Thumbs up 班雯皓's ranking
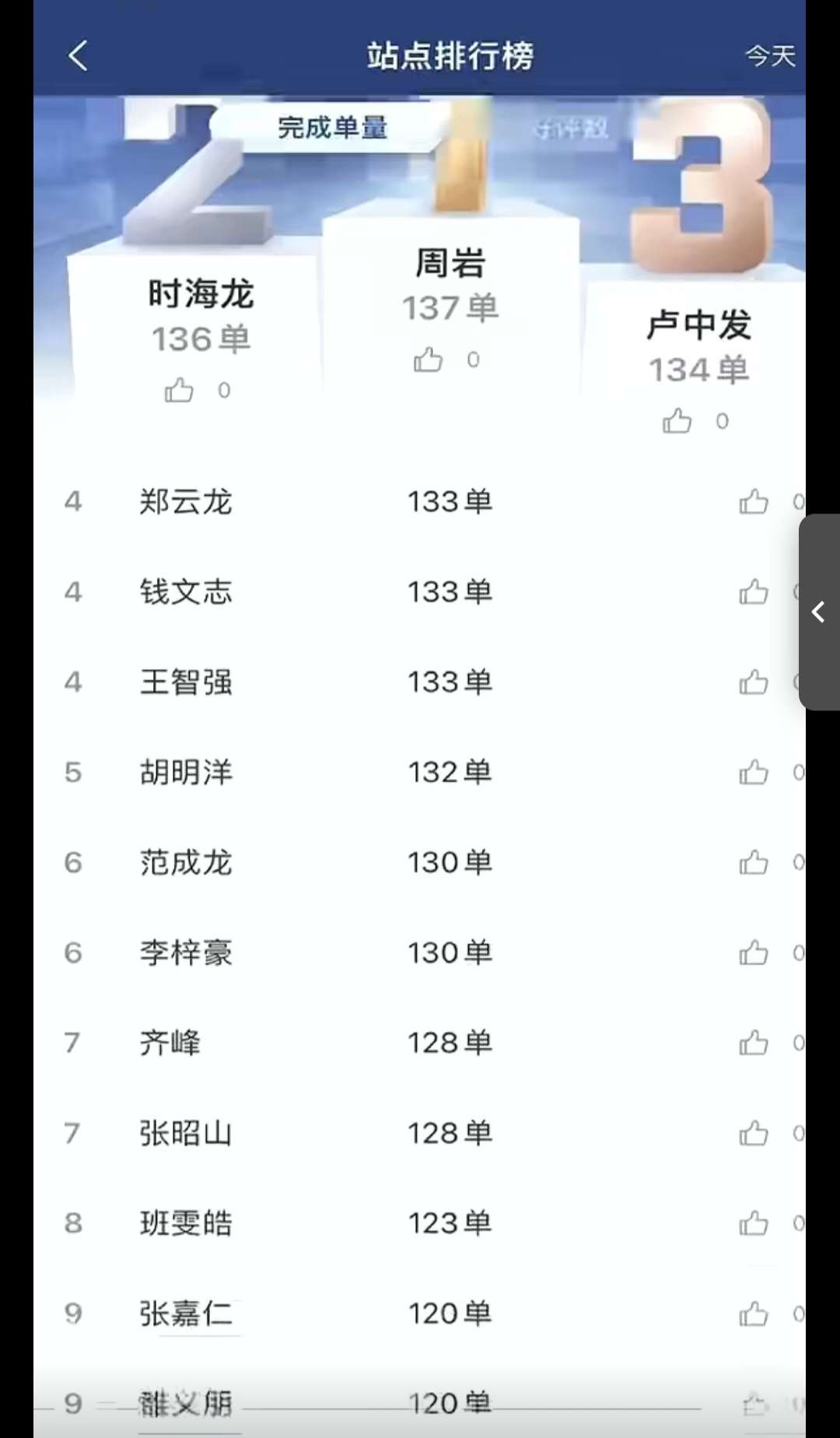Image resolution: width=840 pixels, height=1438 pixels. [x=753, y=1224]
